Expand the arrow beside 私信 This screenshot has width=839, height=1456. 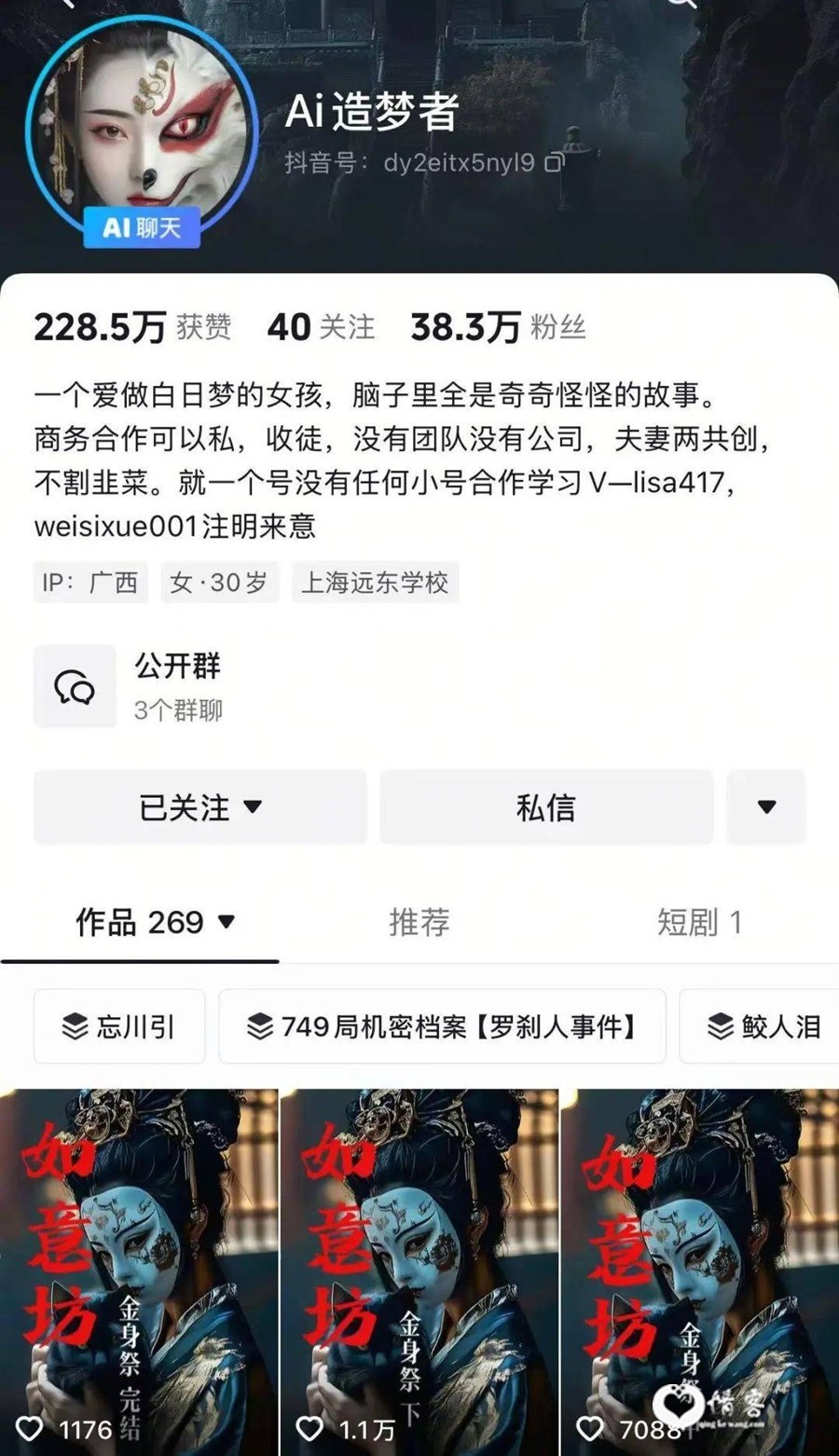766,807
